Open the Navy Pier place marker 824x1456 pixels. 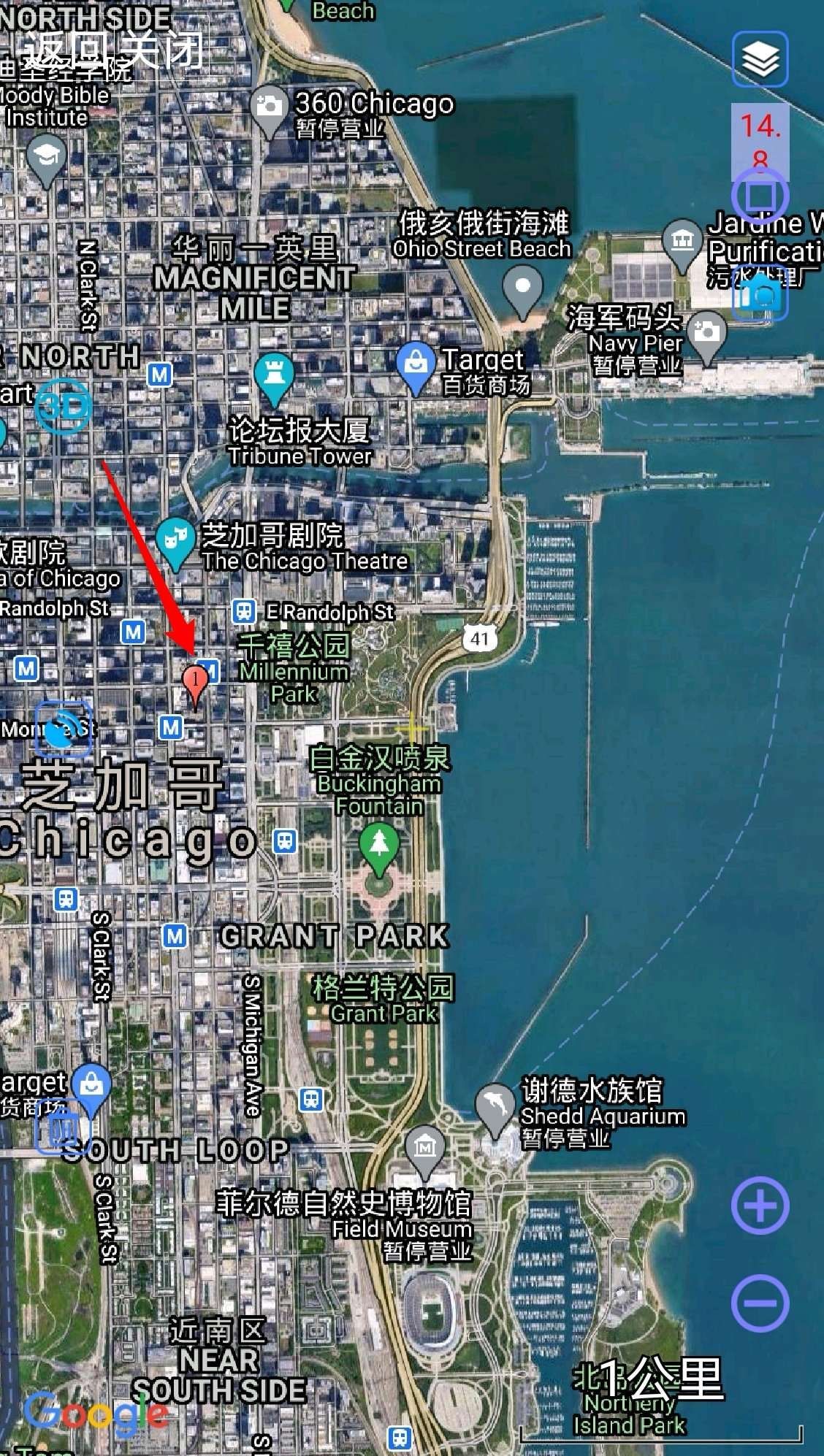coord(706,334)
